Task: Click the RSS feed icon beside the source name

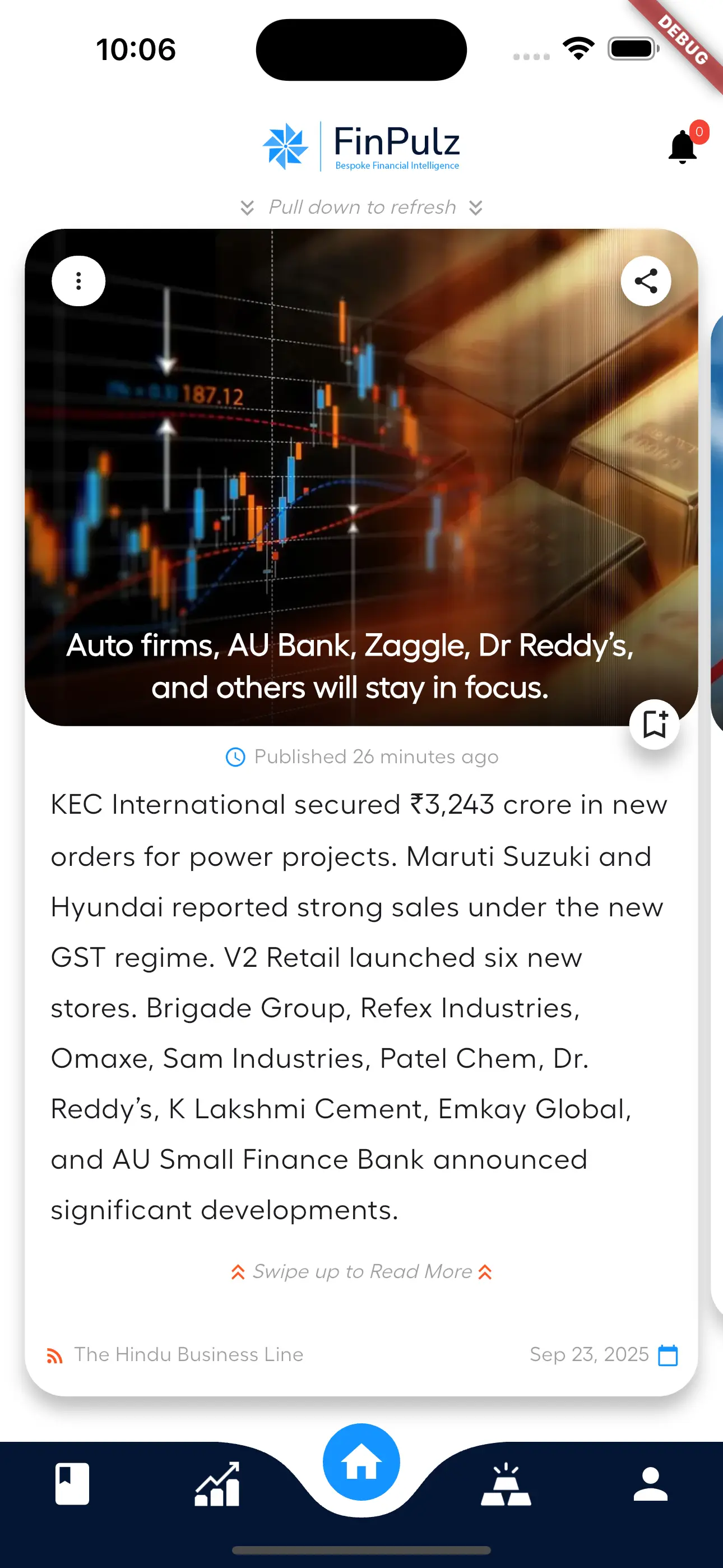Action: (54, 1354)
